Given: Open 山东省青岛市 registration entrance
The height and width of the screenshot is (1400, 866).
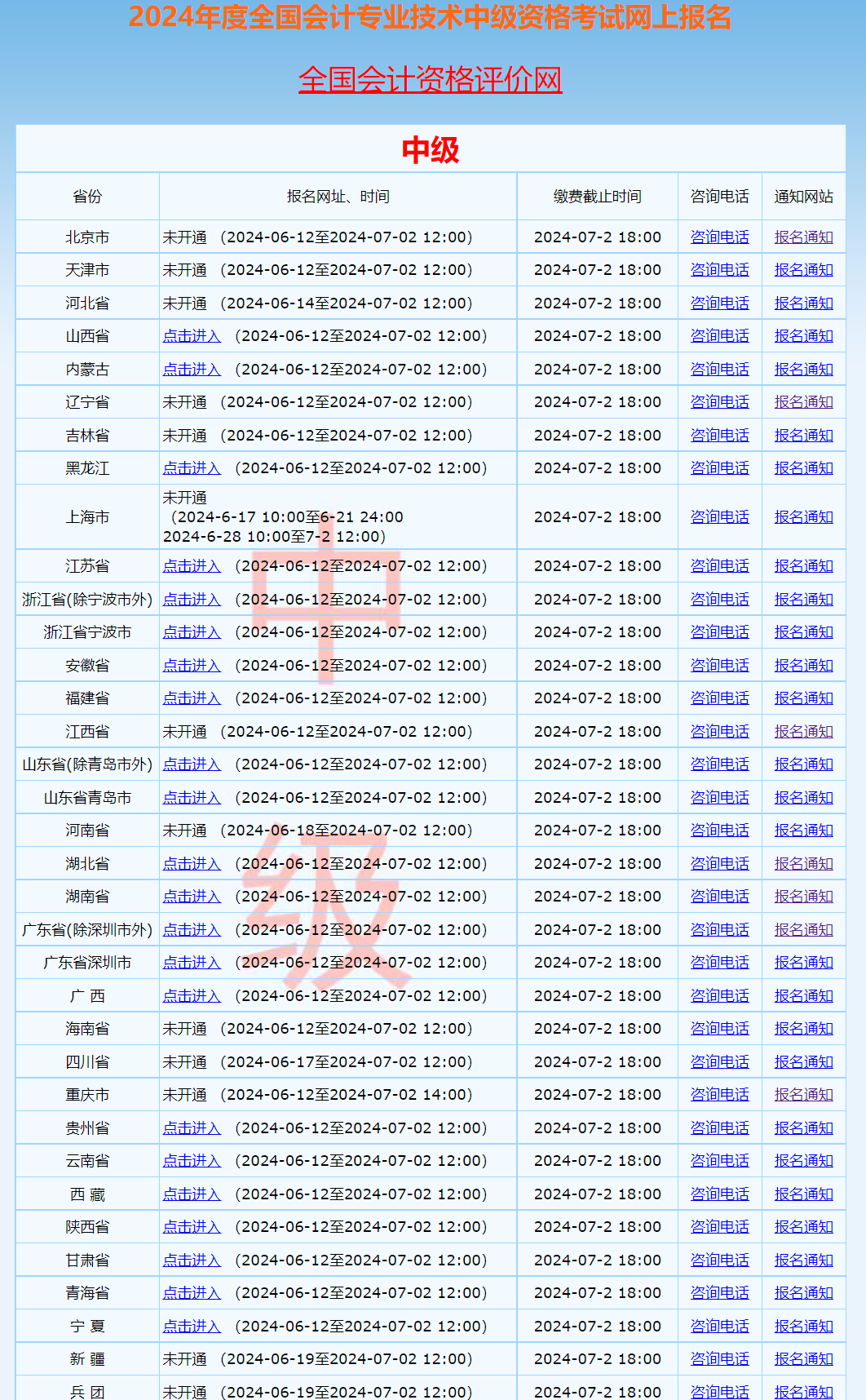Looking at the screenshot, I should [x=192, y=797].
